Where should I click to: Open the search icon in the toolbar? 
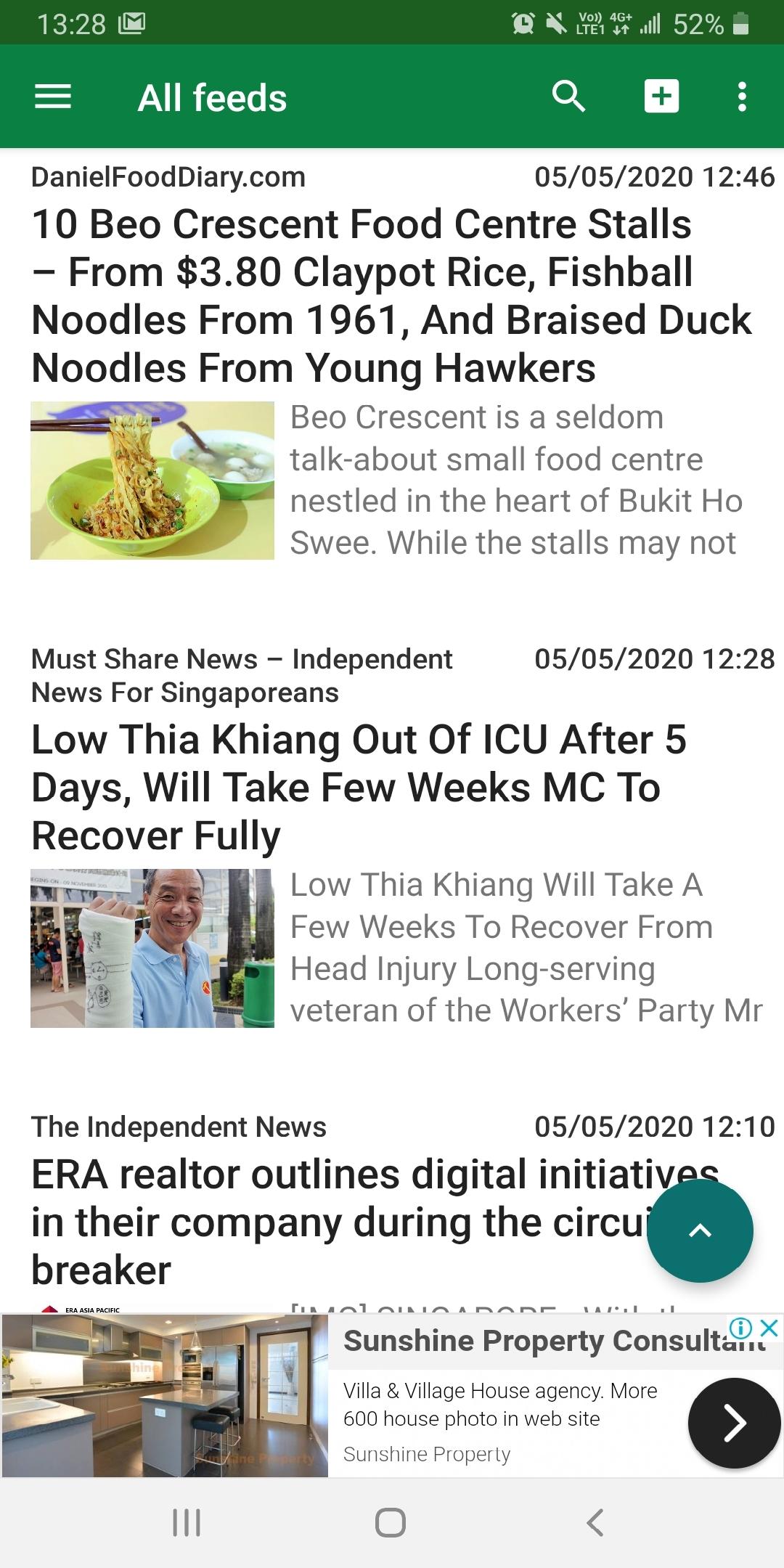(569, 97)
